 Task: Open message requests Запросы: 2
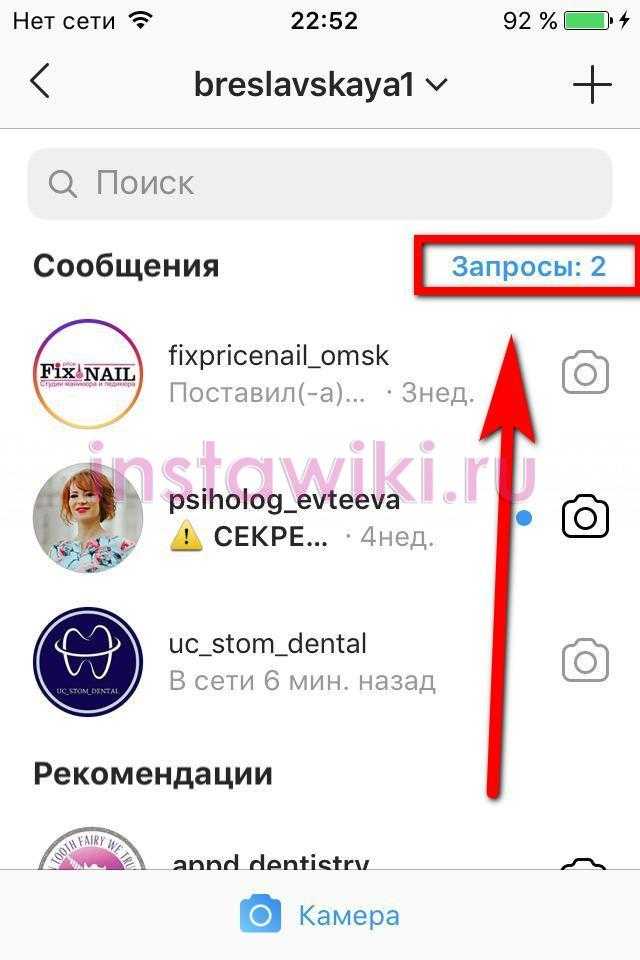[x=528, y=266]
